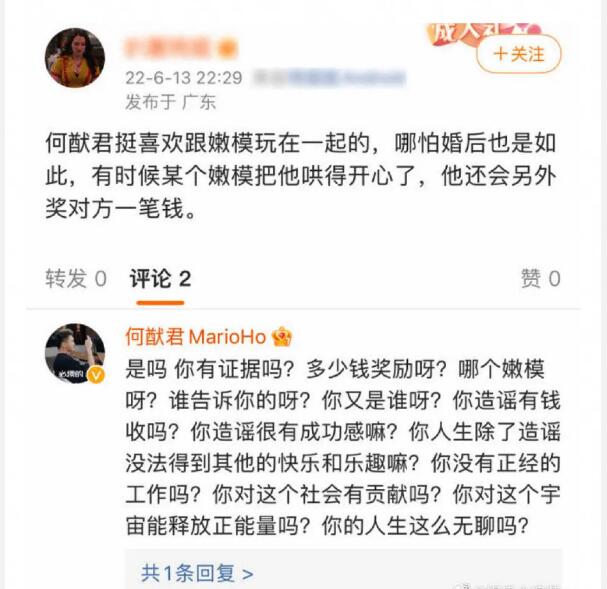
Task: Follow the post author with +关注
Action: click(x=518, y=54)
